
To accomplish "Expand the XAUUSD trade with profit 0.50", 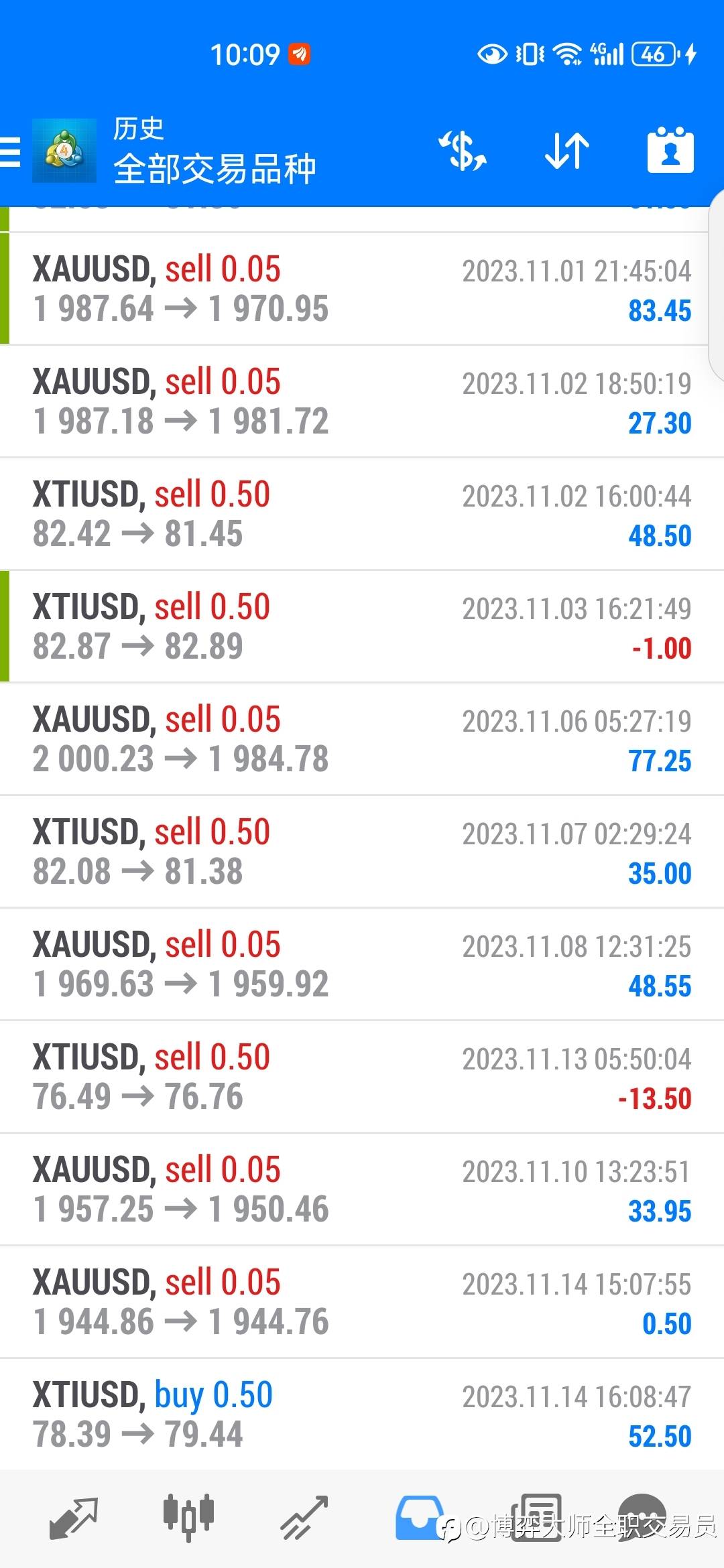I will 362,1302.
